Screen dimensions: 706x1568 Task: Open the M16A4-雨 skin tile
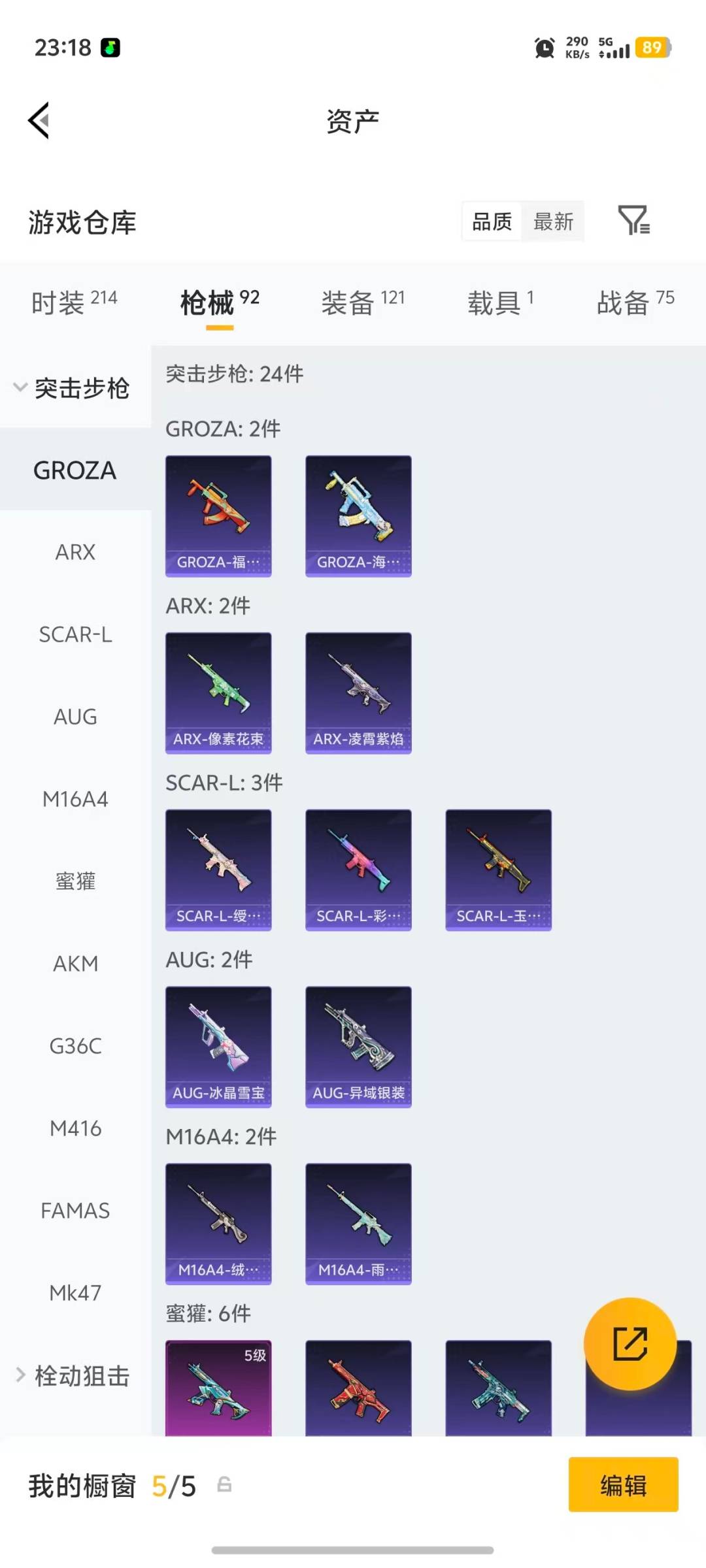pos(358,1224)
